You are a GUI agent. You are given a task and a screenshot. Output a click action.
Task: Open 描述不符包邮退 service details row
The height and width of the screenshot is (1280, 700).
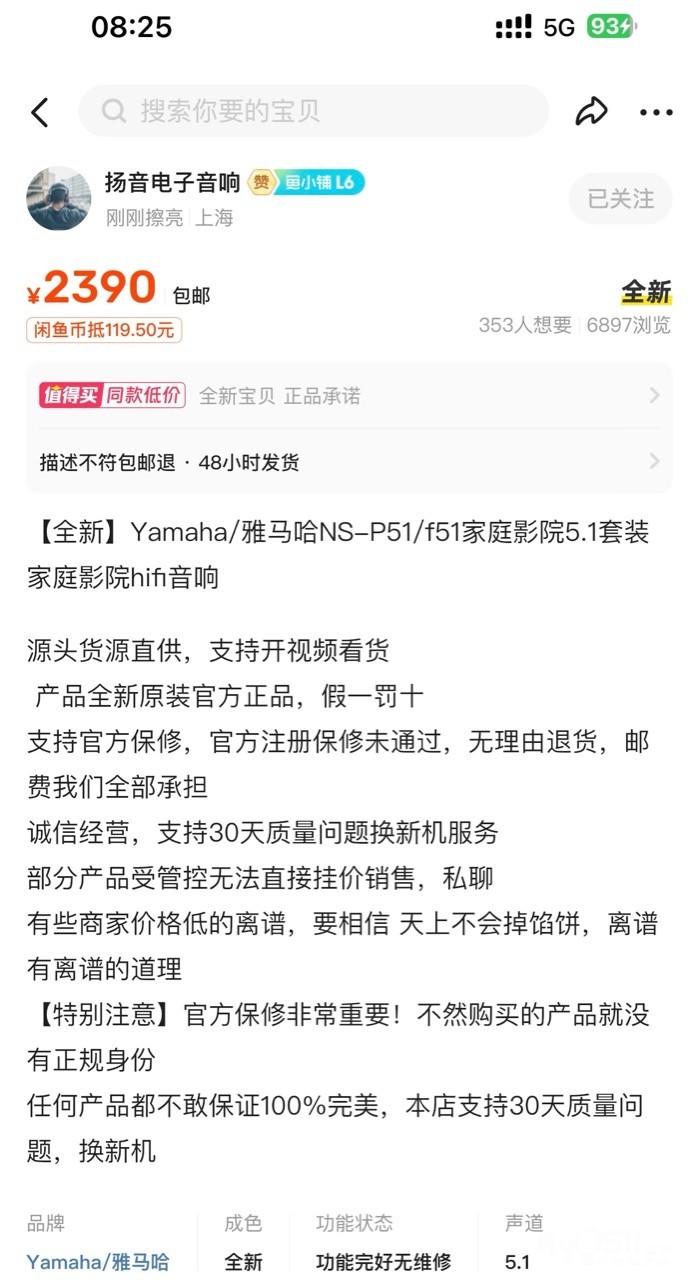(x=349, y=462)
